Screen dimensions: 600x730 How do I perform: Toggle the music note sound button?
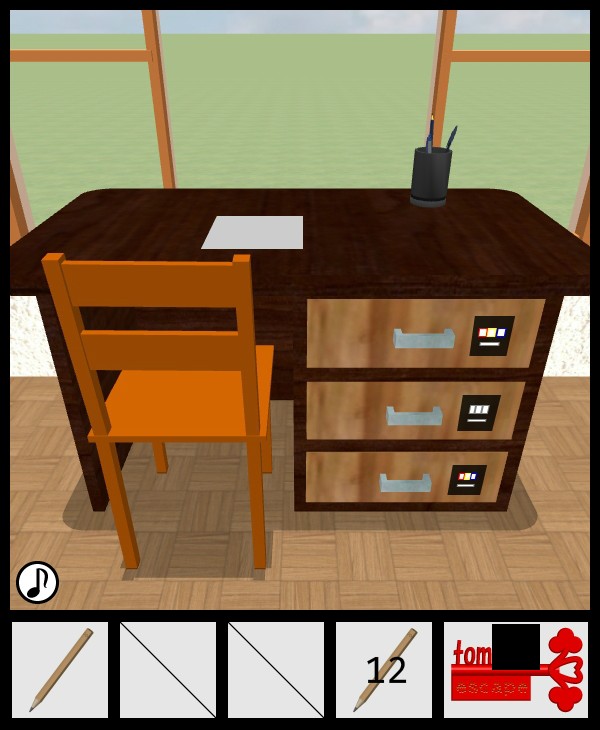click(x=37, y=582)
